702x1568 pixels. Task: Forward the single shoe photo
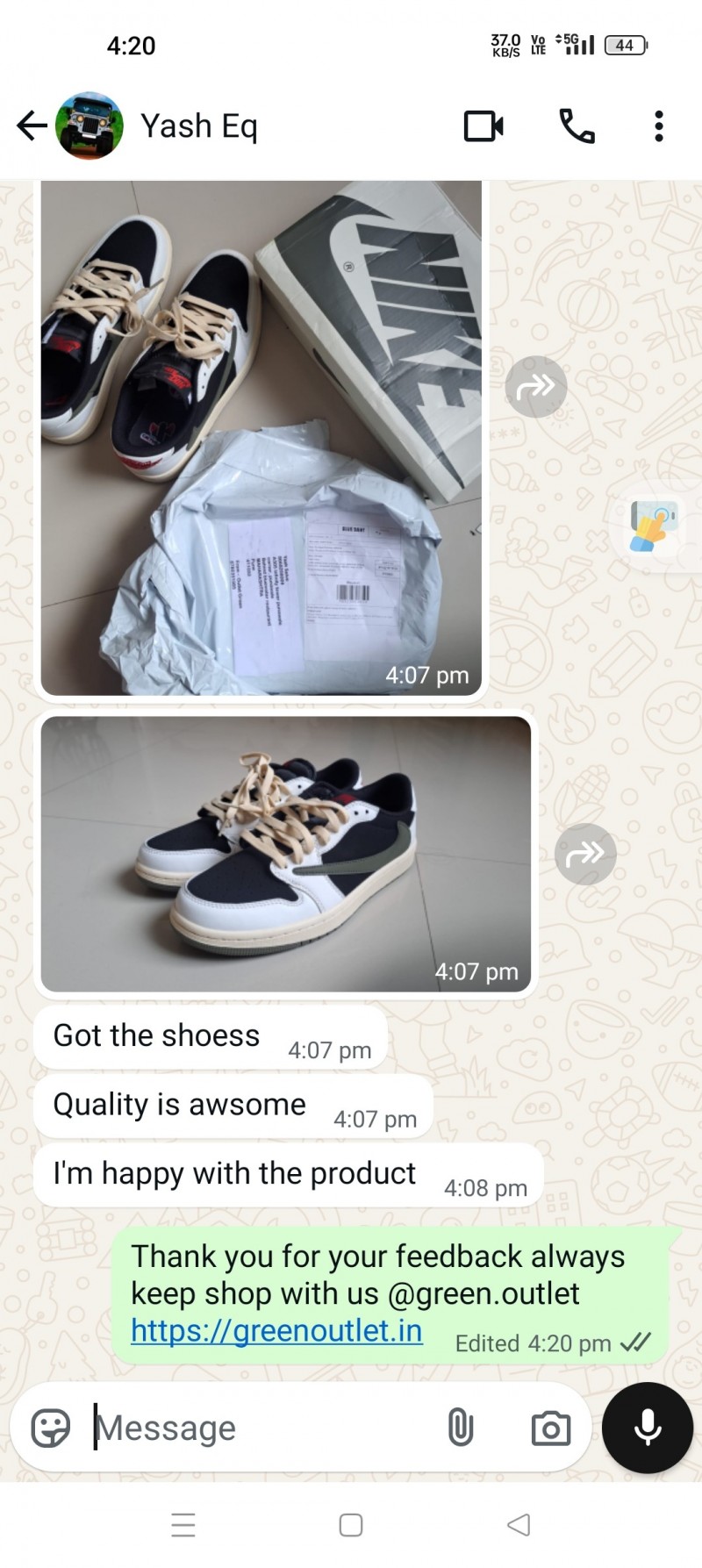[x=585, y=854]
